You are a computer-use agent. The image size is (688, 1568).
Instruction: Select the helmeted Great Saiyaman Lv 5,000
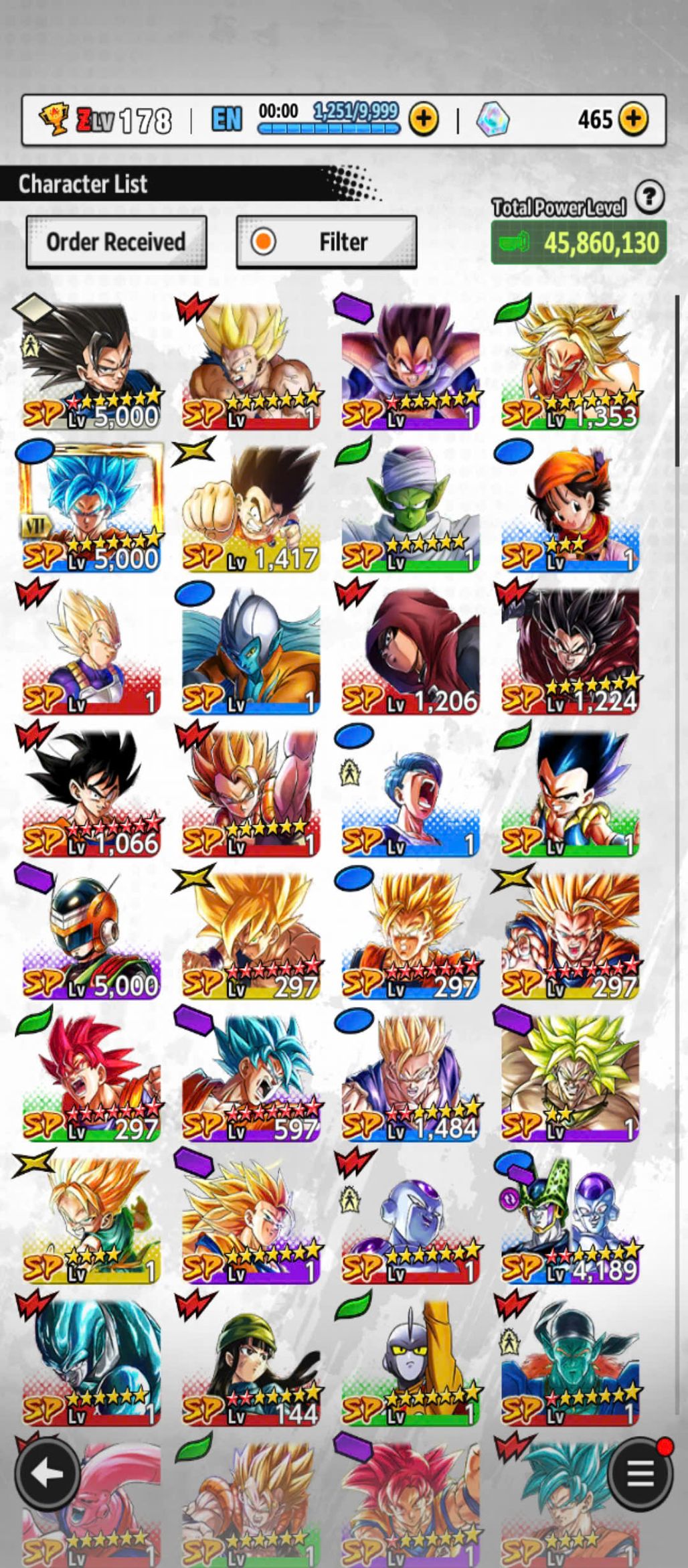[91, 934]
